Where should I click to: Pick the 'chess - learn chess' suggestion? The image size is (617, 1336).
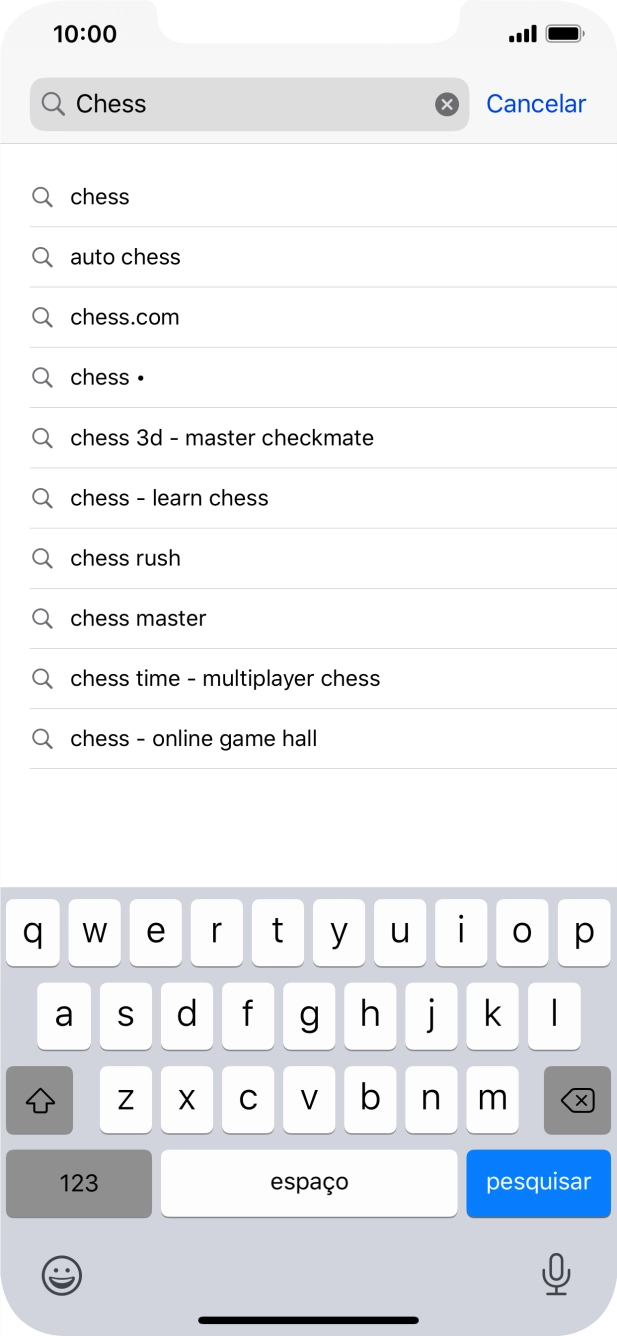[x=169, y=498]
